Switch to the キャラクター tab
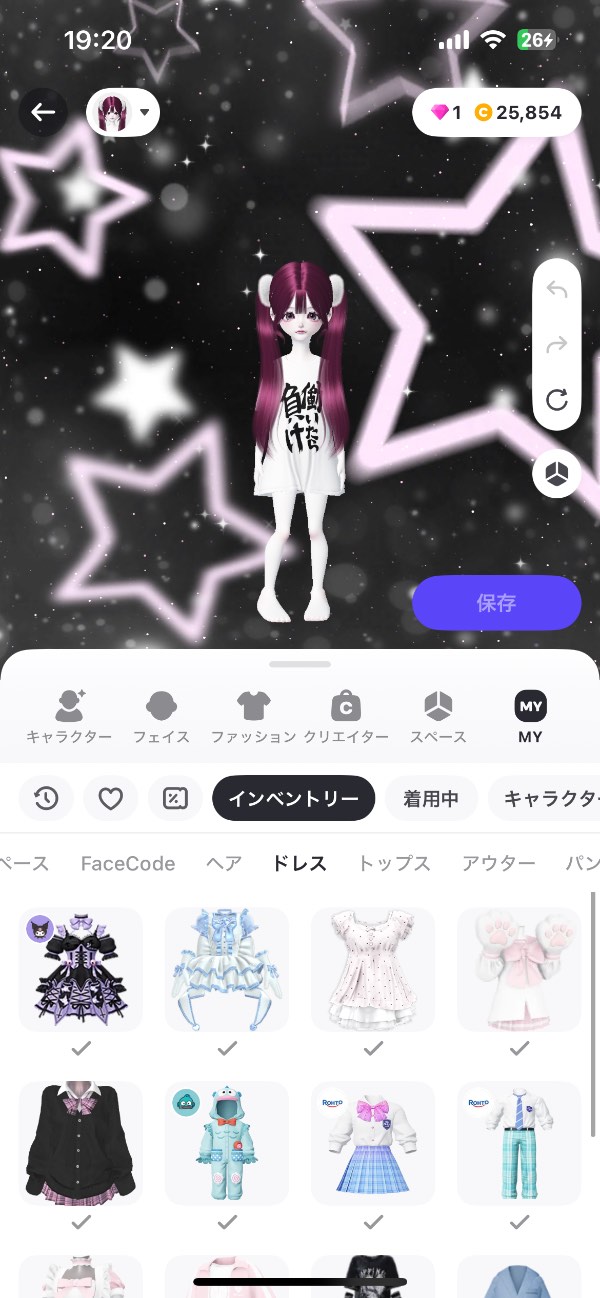Image resolution: width=600 pixels, height=1298 pixels. (69, 717)
